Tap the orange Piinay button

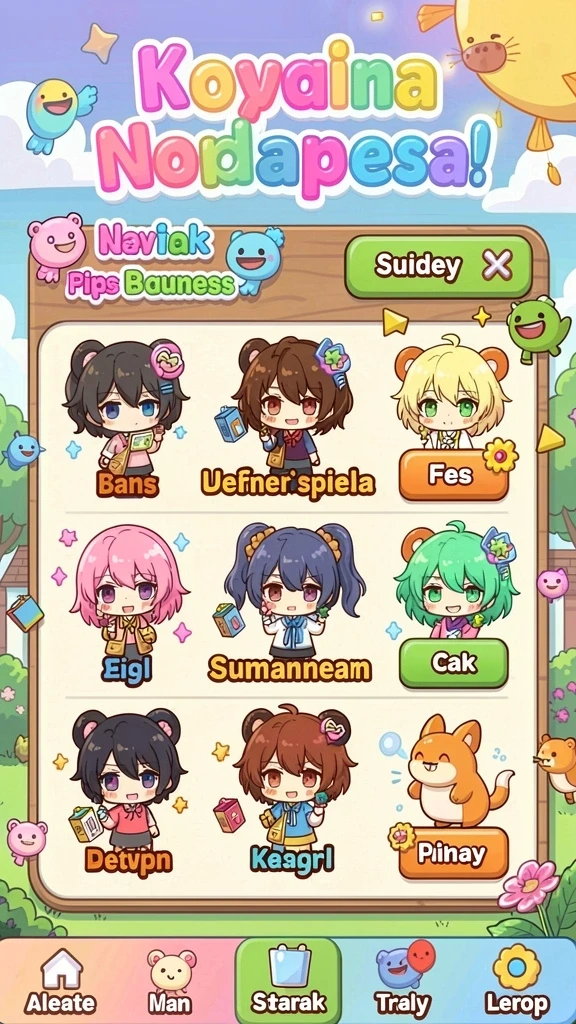[x=453, y=853]
